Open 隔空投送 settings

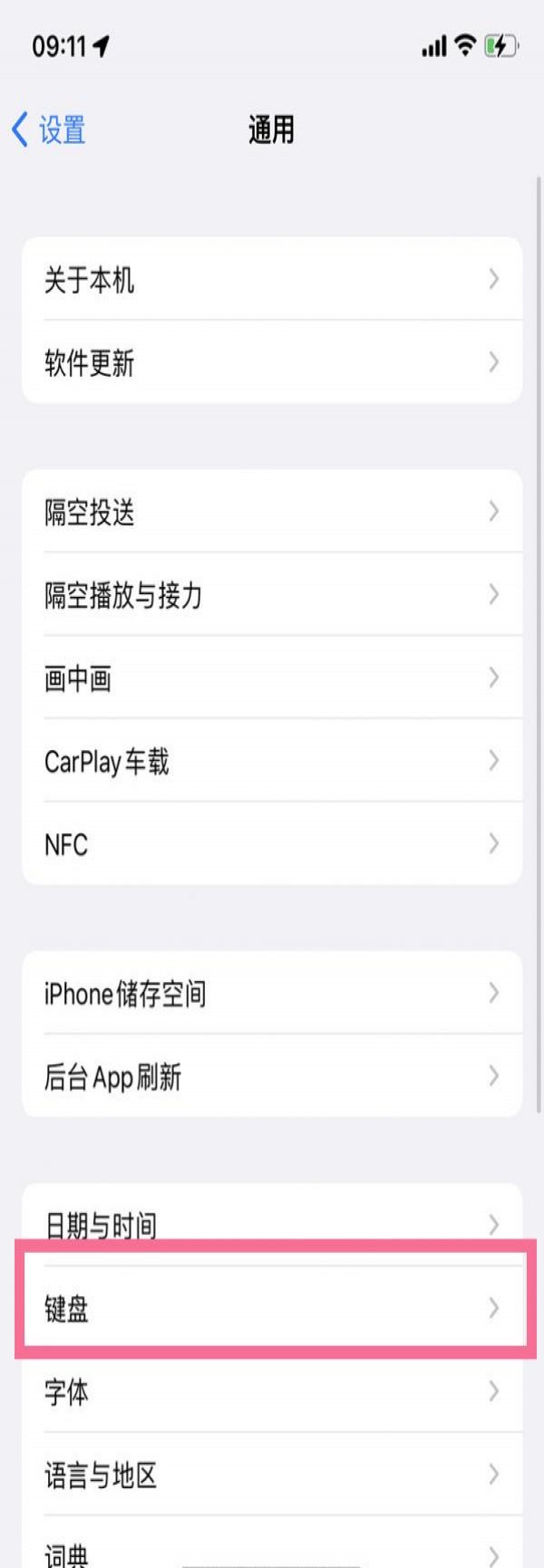click(271, 512)
